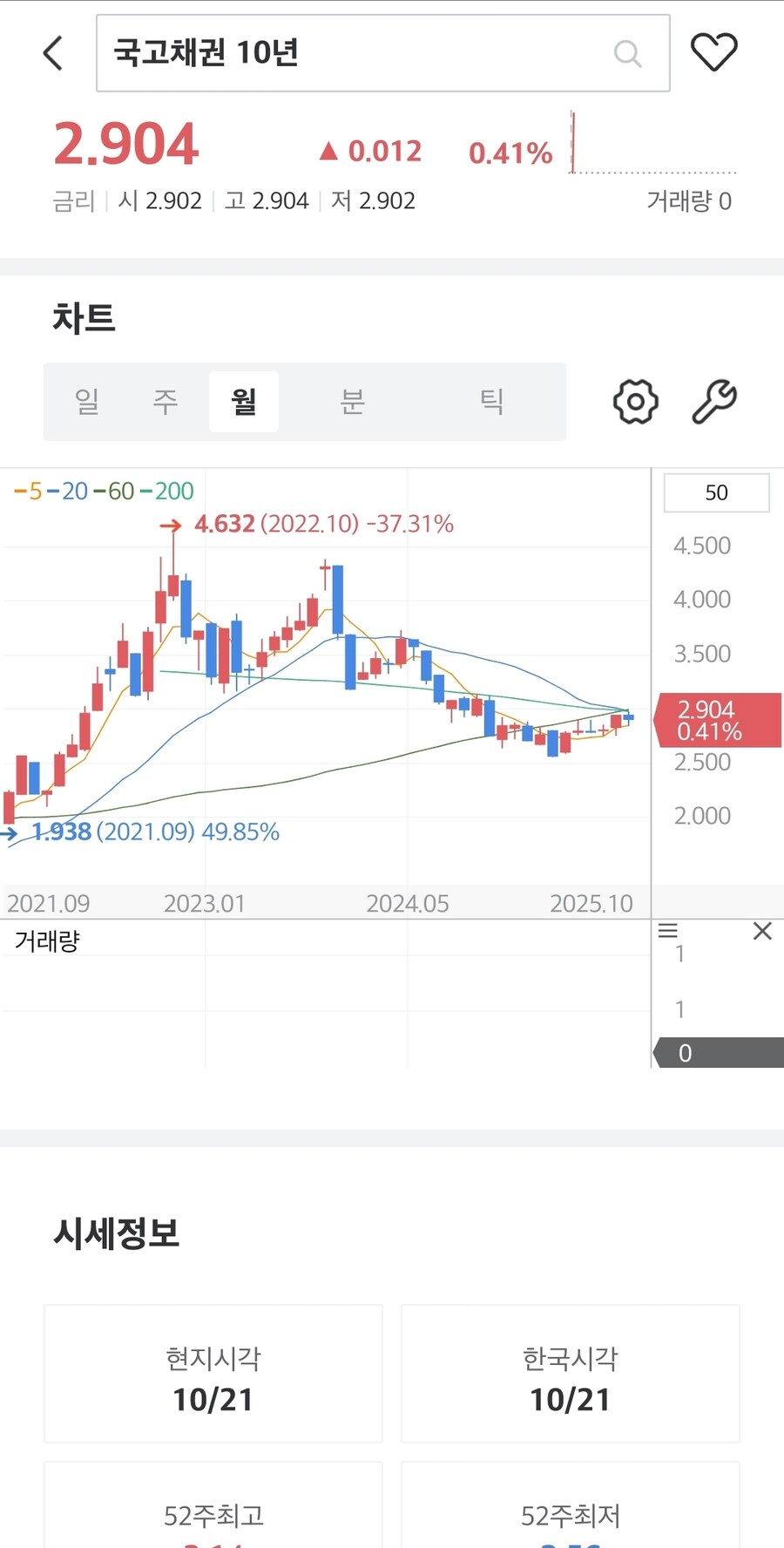Close the 거래량 volume panel

coord(762,931)
